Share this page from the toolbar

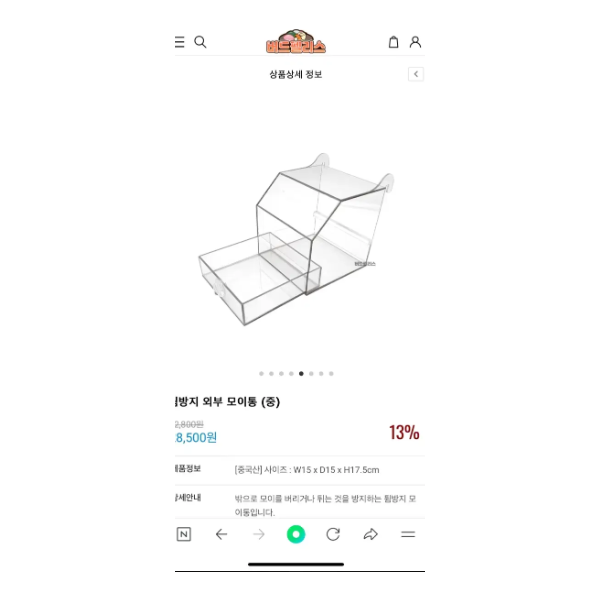(370, 534)
